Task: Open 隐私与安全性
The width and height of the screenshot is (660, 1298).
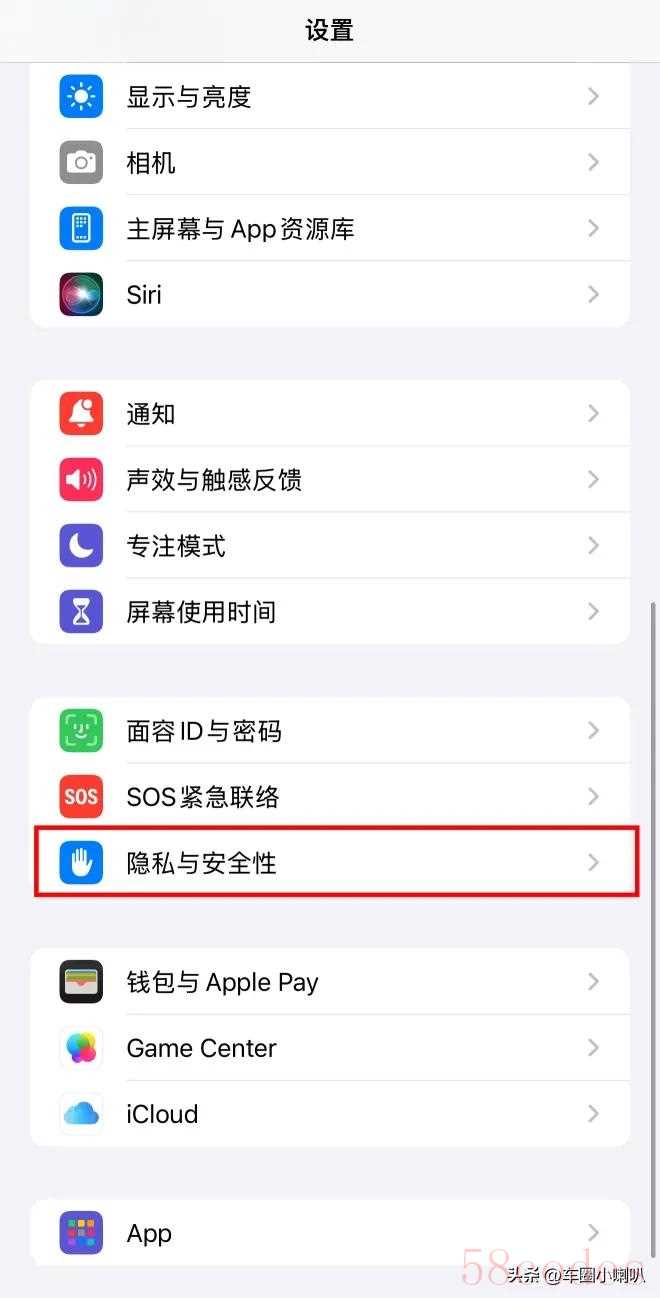Action: 330,862
